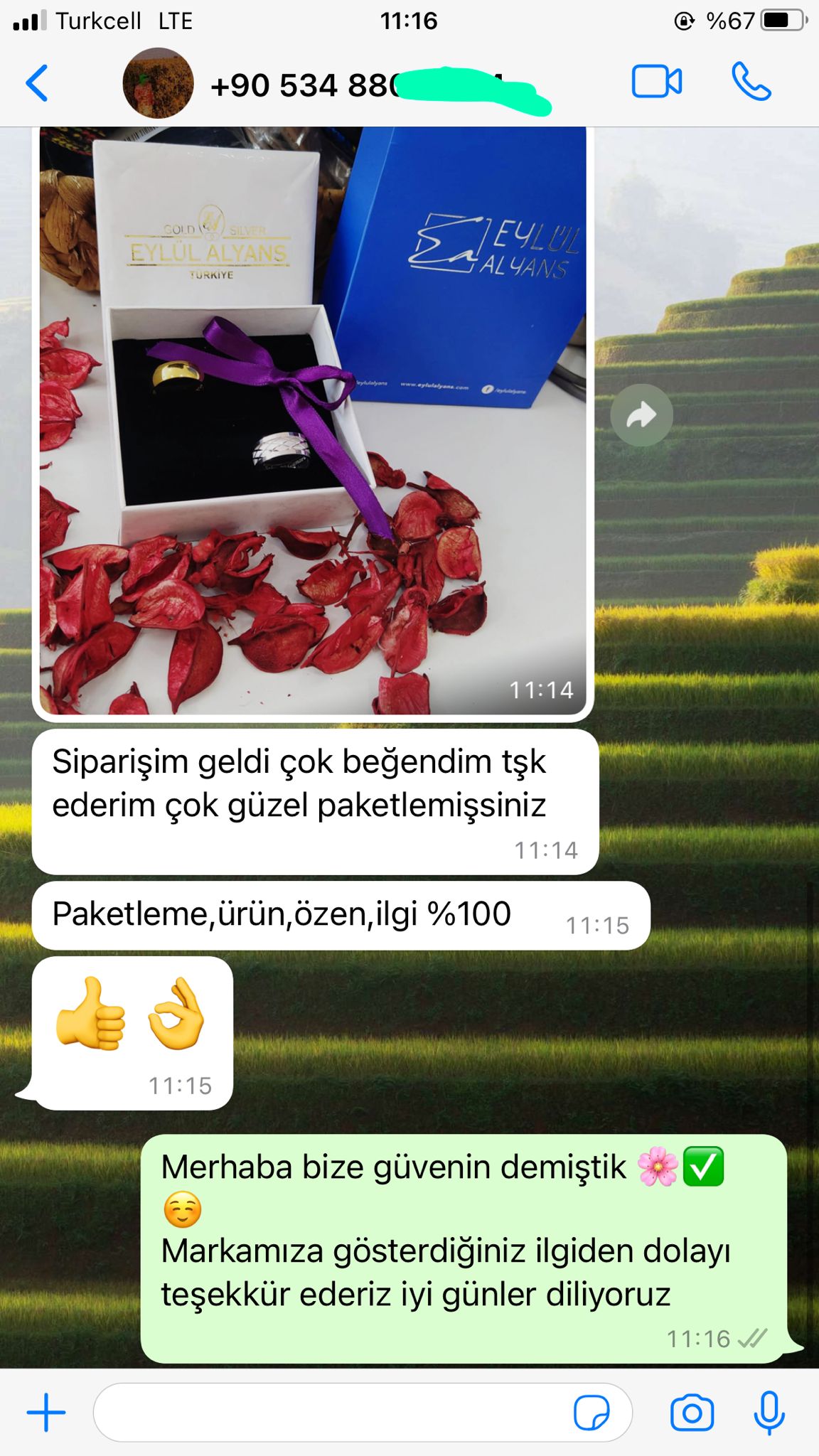The image size is (819, 1456).
Task: Go back to the chat list
Action: point(37,84)
